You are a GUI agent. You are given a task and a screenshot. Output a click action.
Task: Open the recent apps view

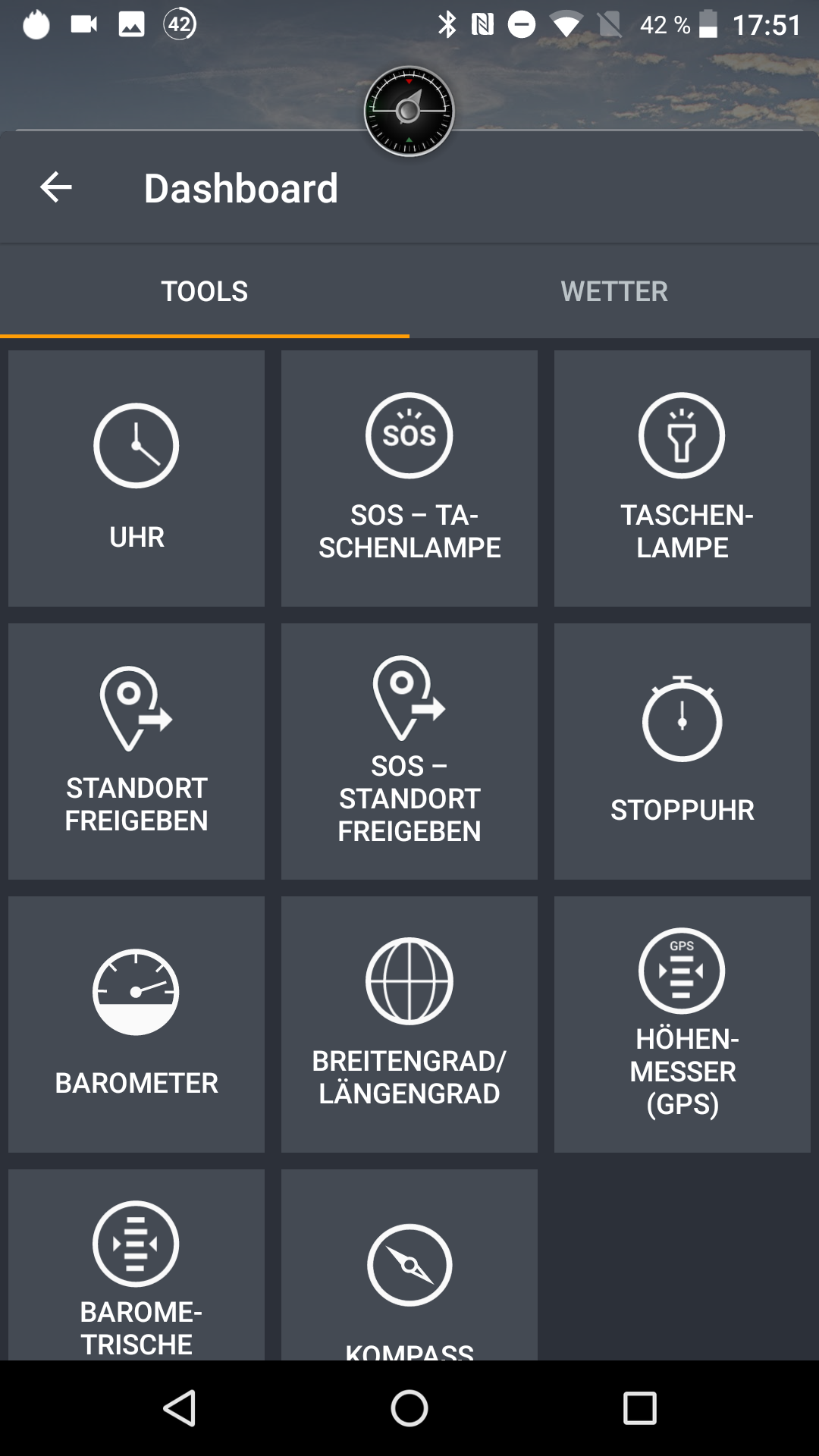pos(639,1408)
